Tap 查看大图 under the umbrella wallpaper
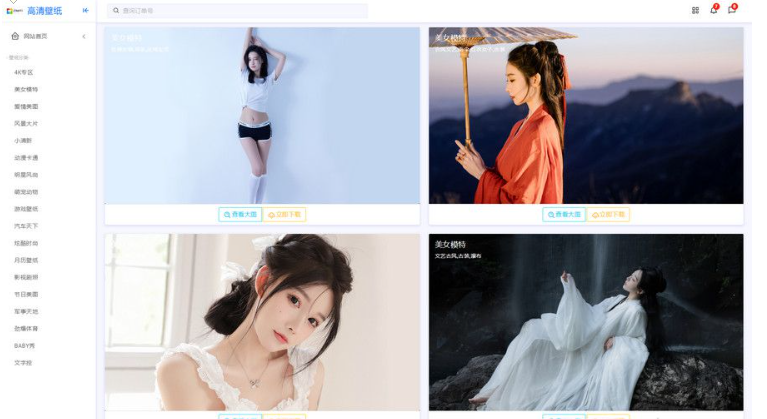Screen dimensions: 767x419 coord(564,214)
